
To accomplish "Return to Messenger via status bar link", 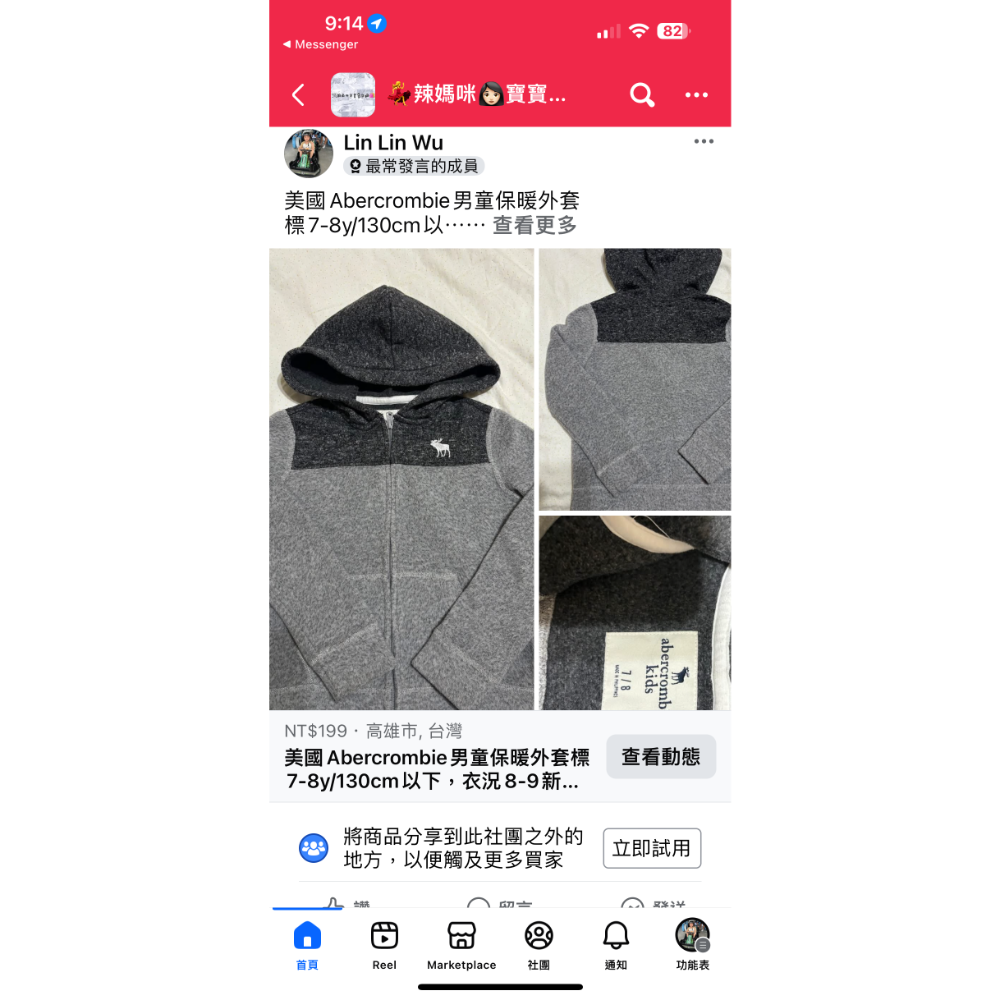I will pyautogui.click(x=321, y=45).
